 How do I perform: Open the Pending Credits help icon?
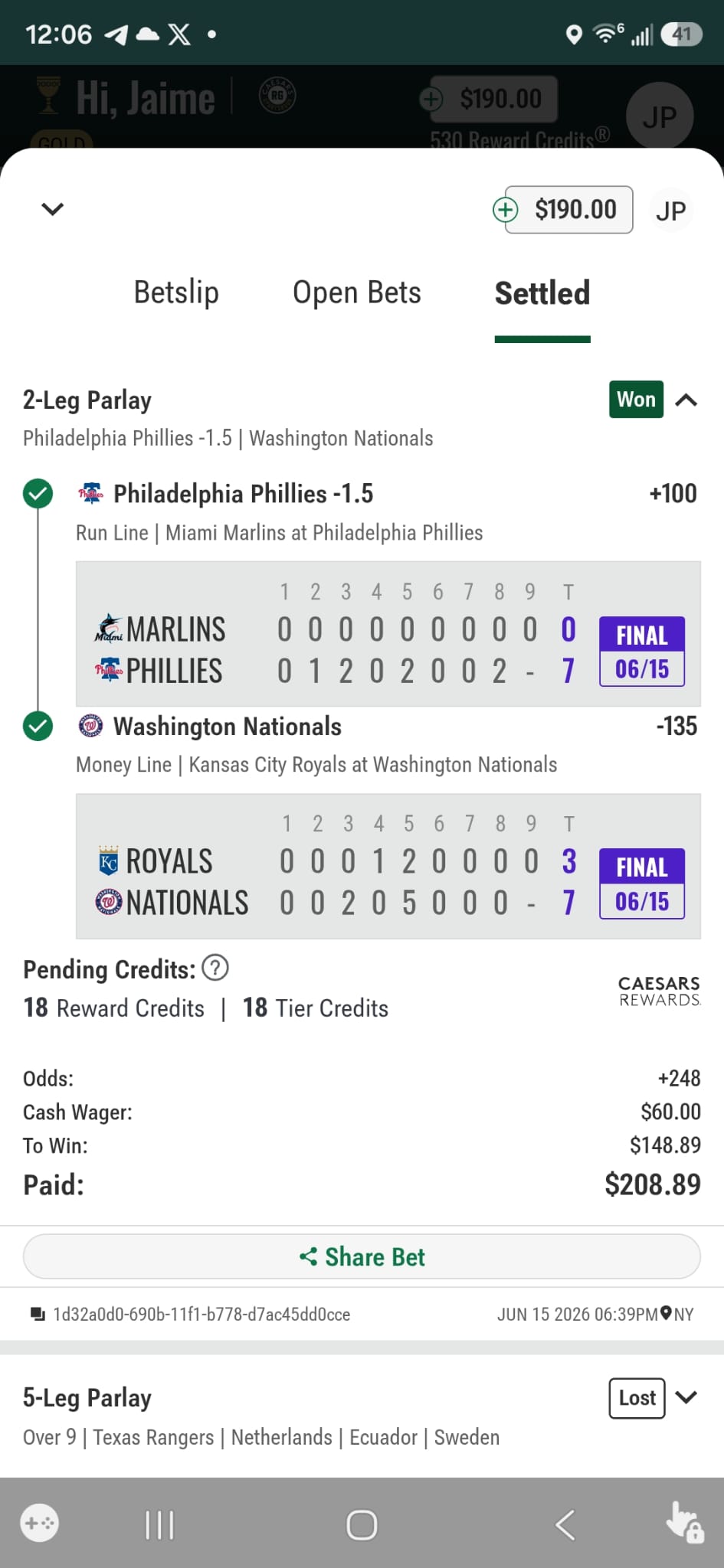click(x=215, y=968)
